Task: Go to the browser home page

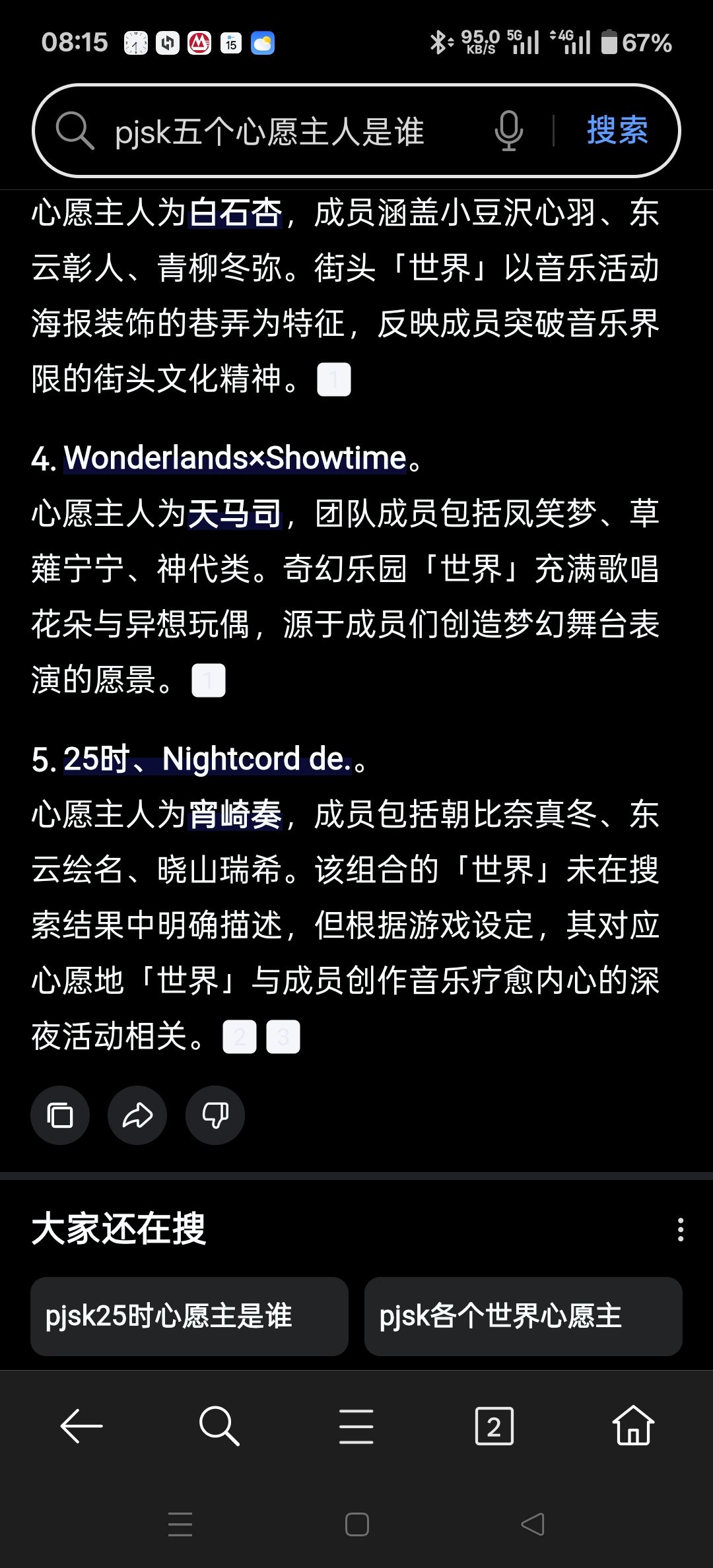Action: tap(633, 1426)
